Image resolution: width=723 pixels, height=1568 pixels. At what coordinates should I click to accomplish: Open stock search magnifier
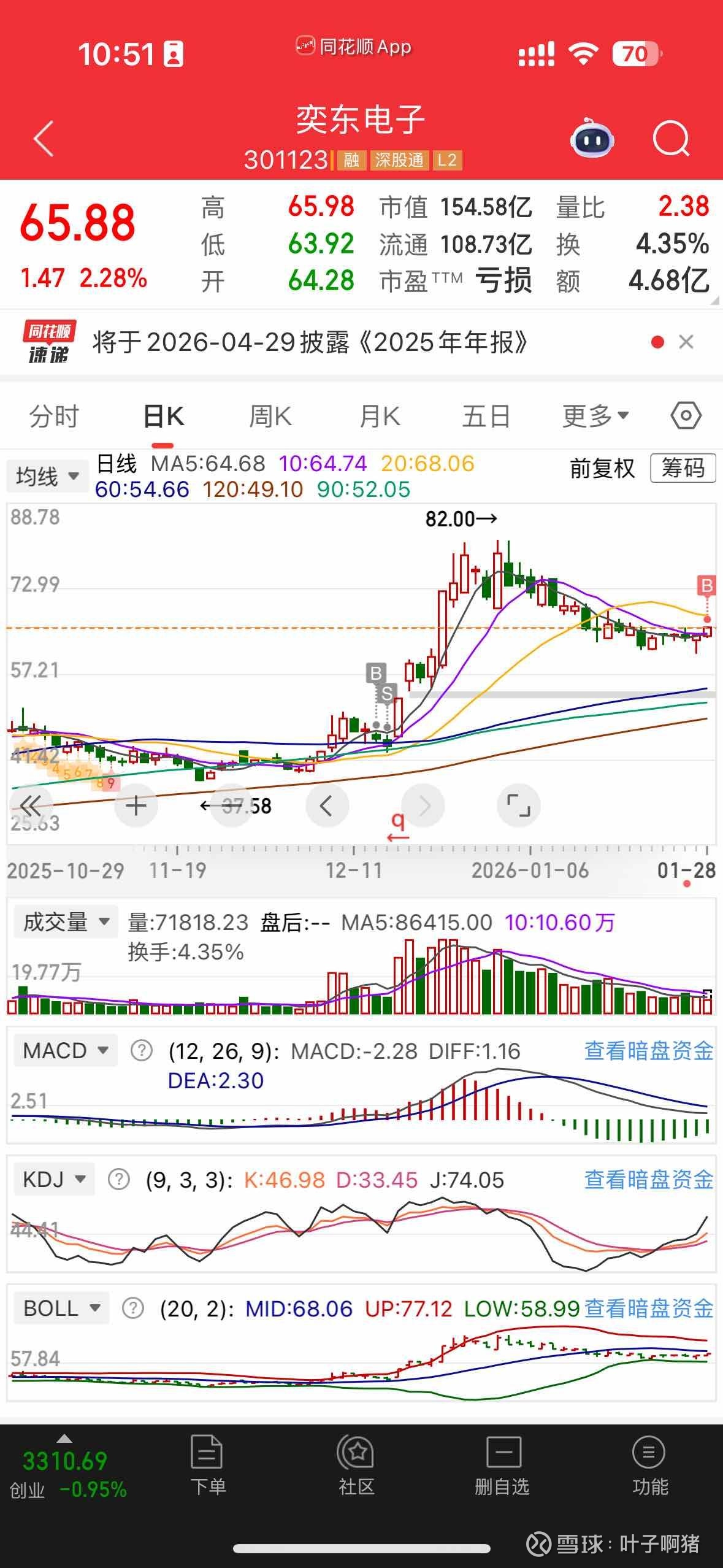(x=671, y=139)
